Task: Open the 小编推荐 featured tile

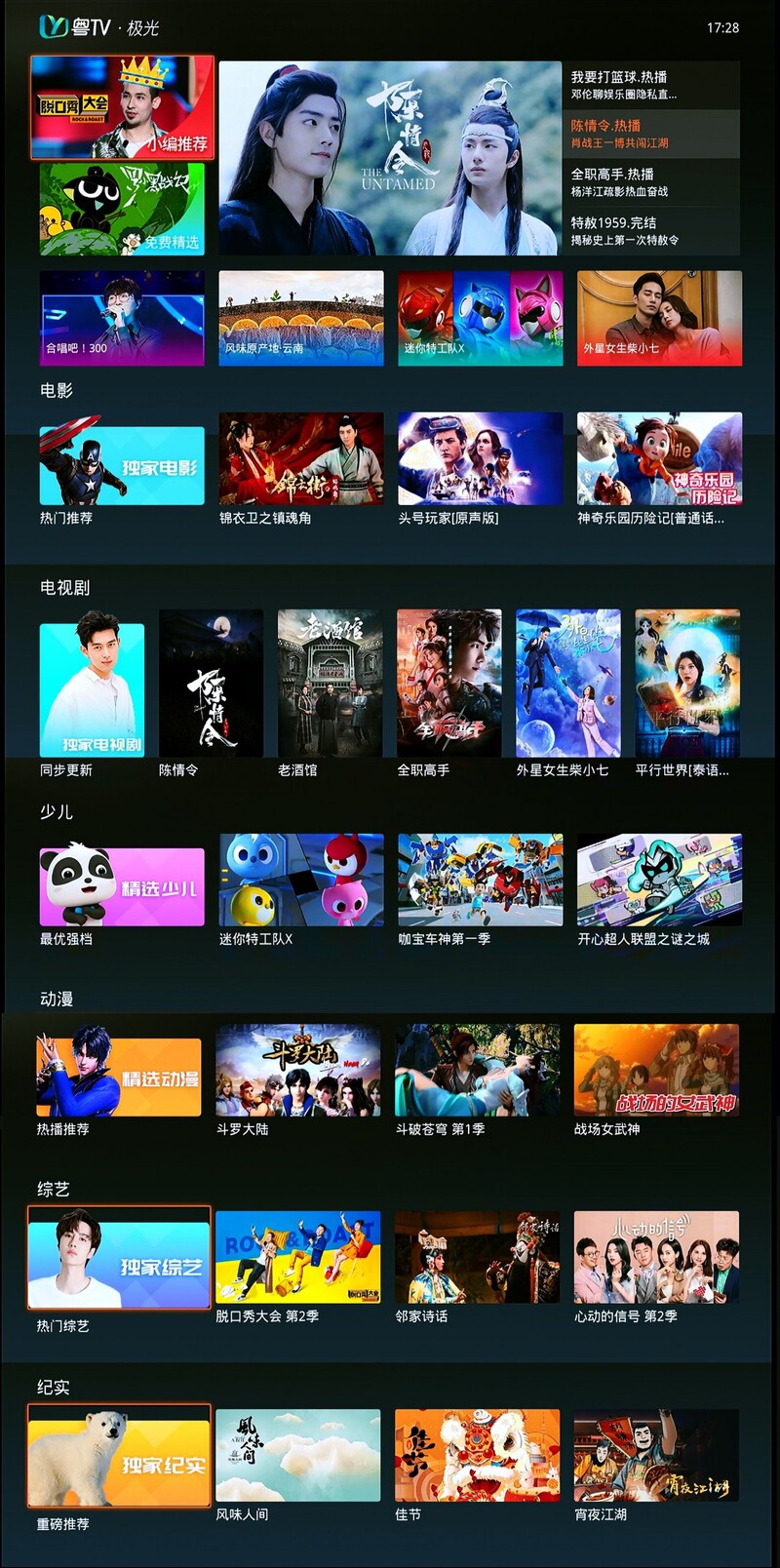Action: click(x=122, y=107)
